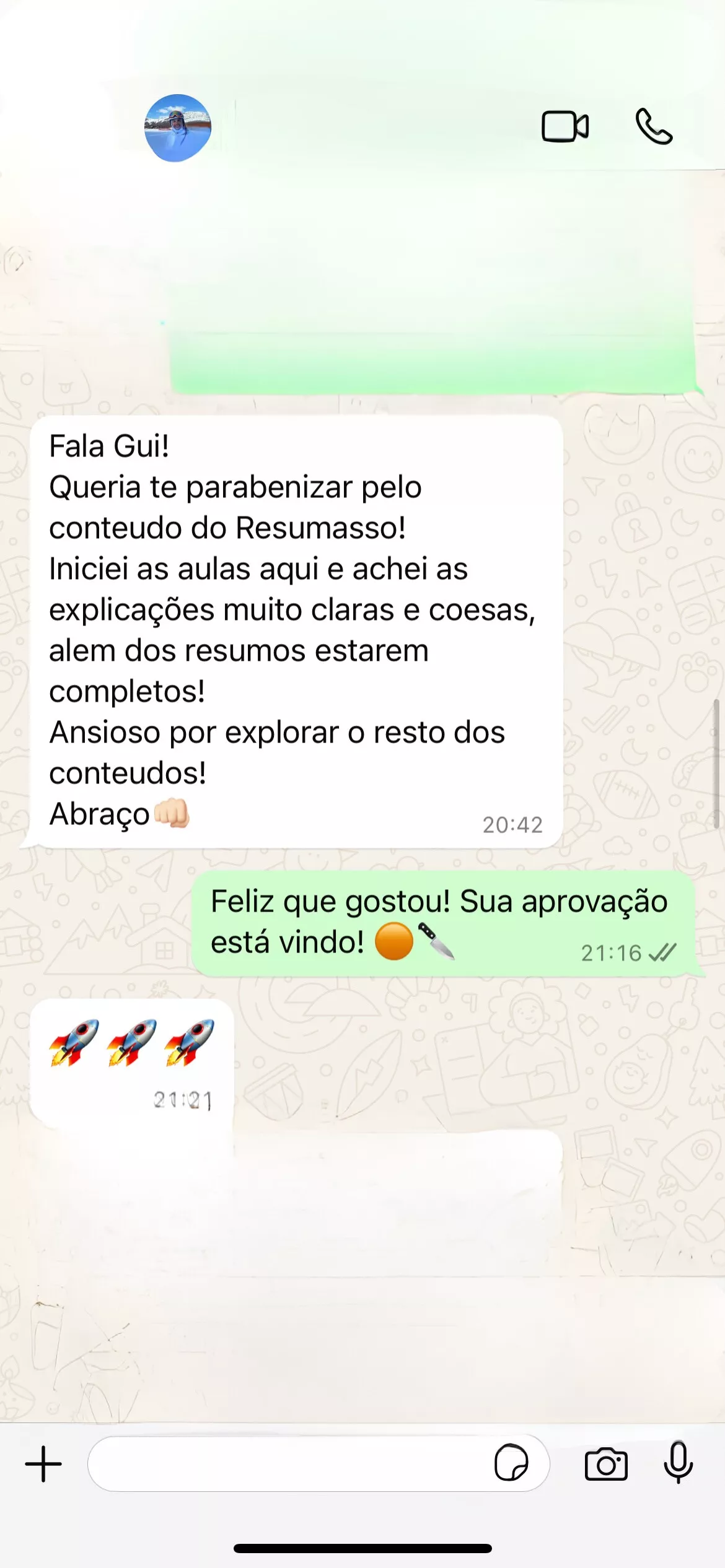Start a video call
Image resolution: width=725 pixels, height=1568 pixels.
pyautogui.click(x=565, y=127)
